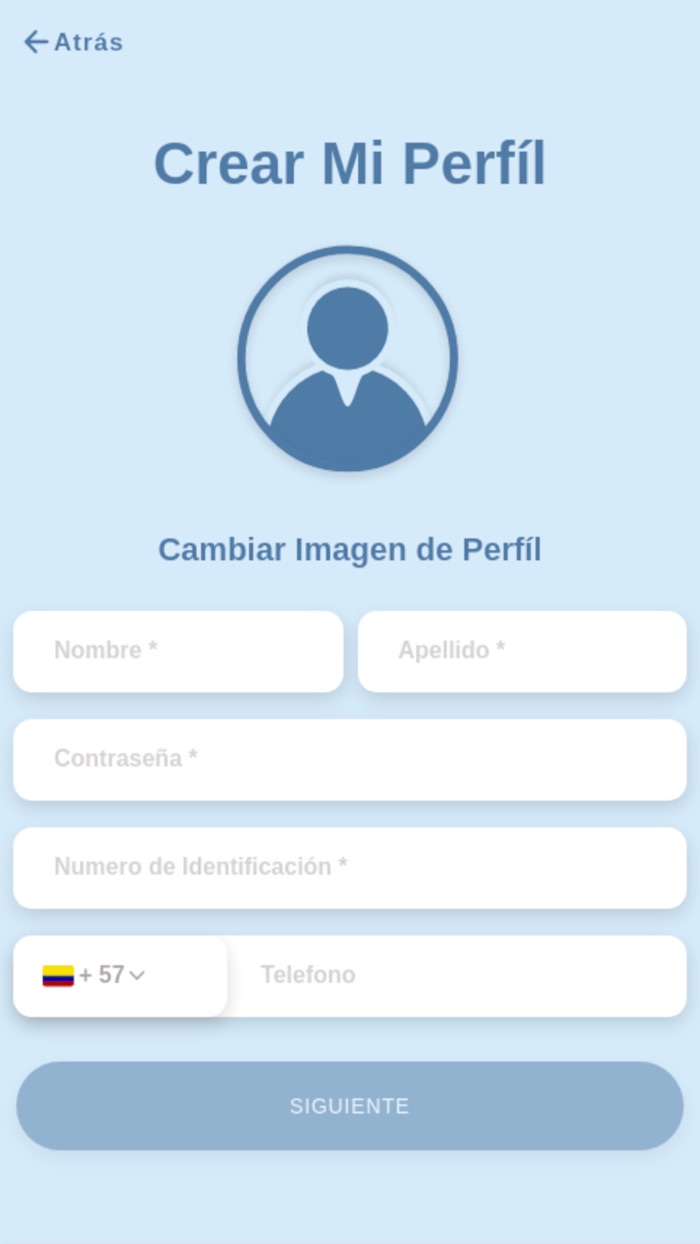Screen dimensions: 700x1244
Task: Focus the Nombre field
Action: tap(178, 651)
